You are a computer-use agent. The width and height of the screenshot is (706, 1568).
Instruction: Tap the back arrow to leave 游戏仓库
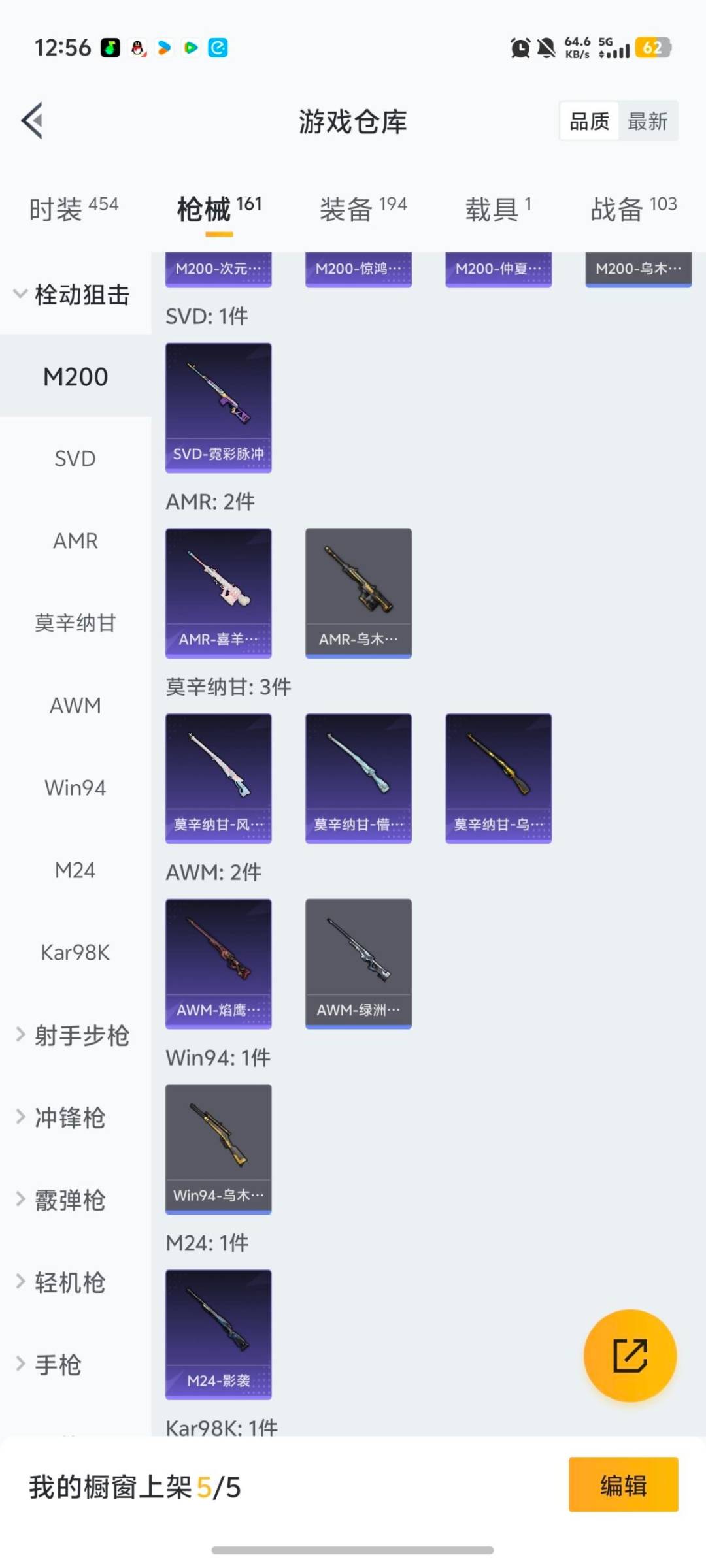[31, 122]
